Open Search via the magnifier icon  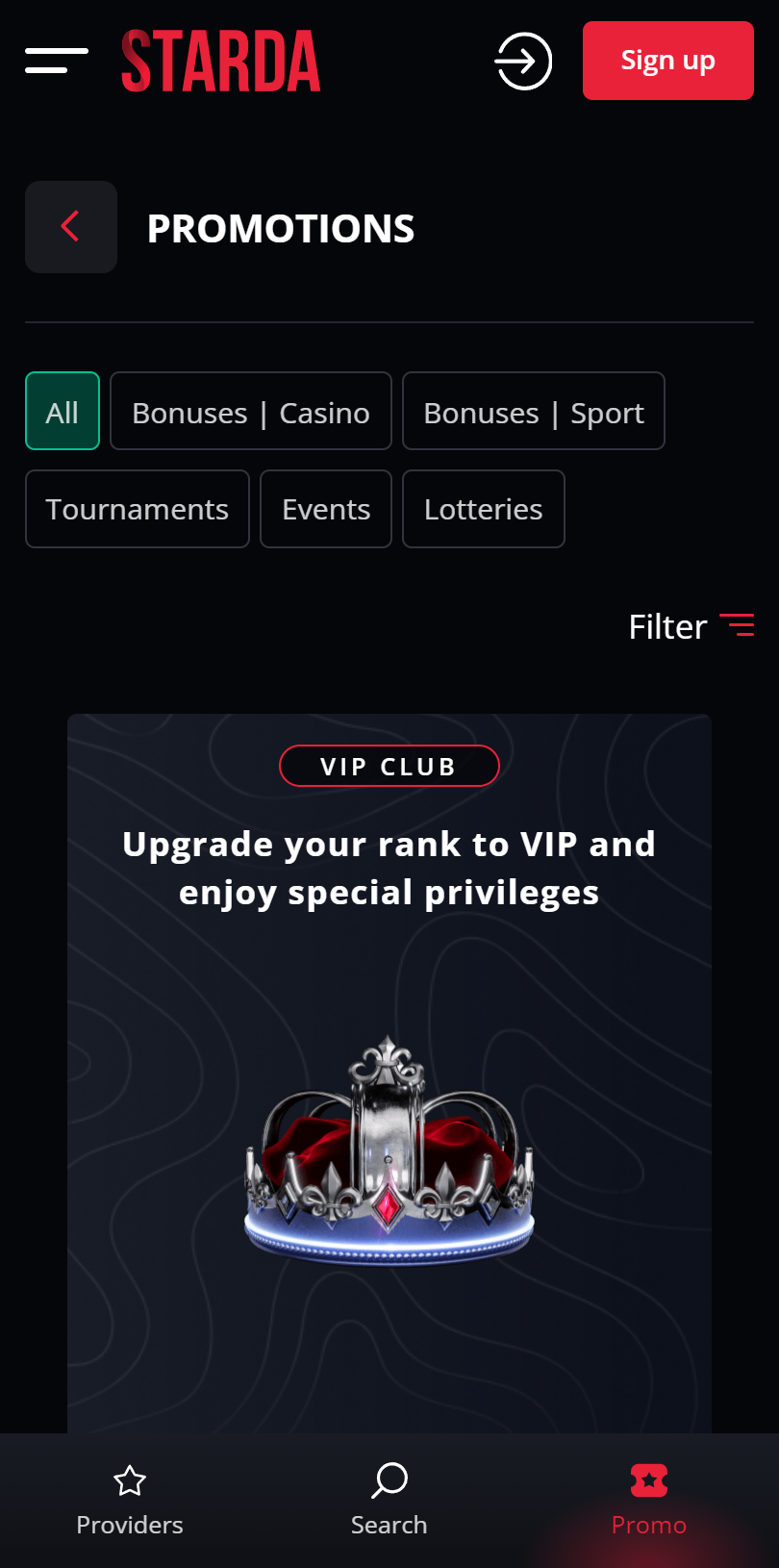(x=389, y=1481)
